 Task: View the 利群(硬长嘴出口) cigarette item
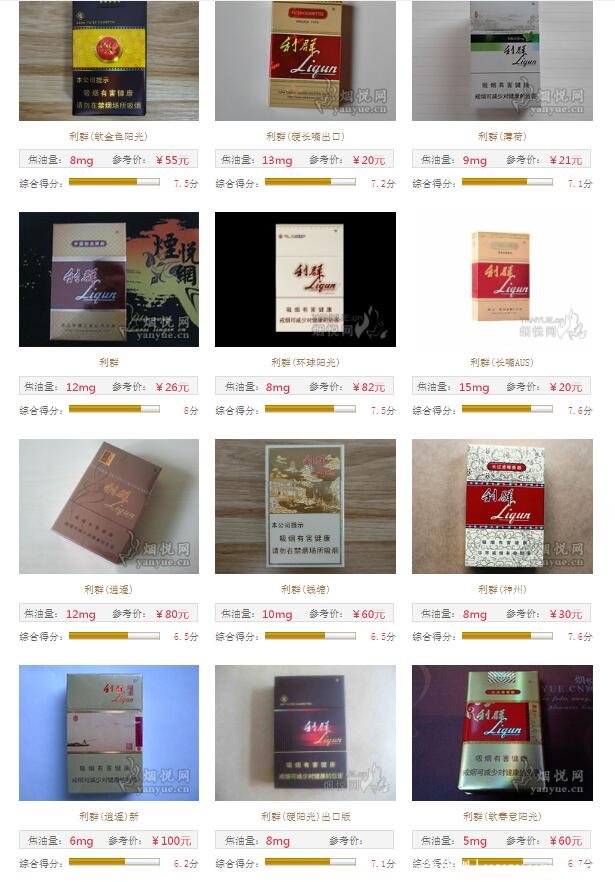305,60
